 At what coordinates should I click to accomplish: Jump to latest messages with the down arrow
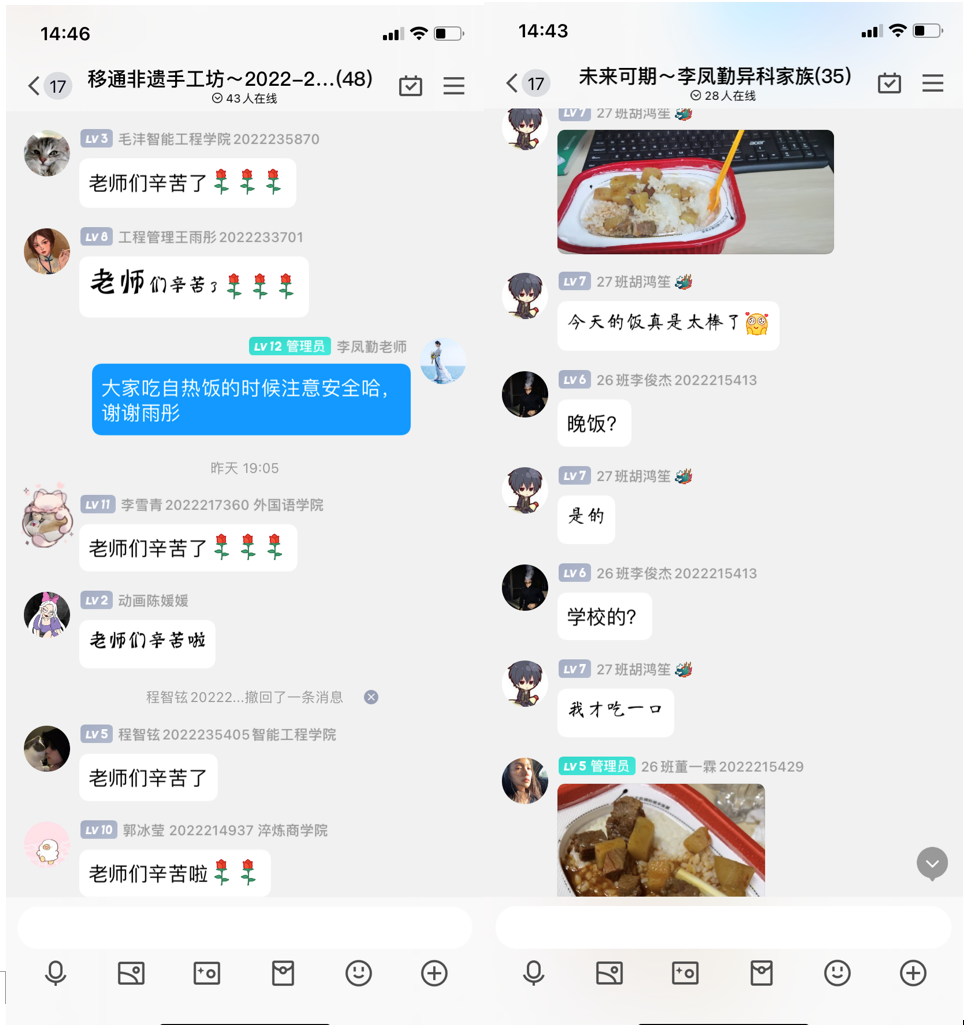pos(932,863)
